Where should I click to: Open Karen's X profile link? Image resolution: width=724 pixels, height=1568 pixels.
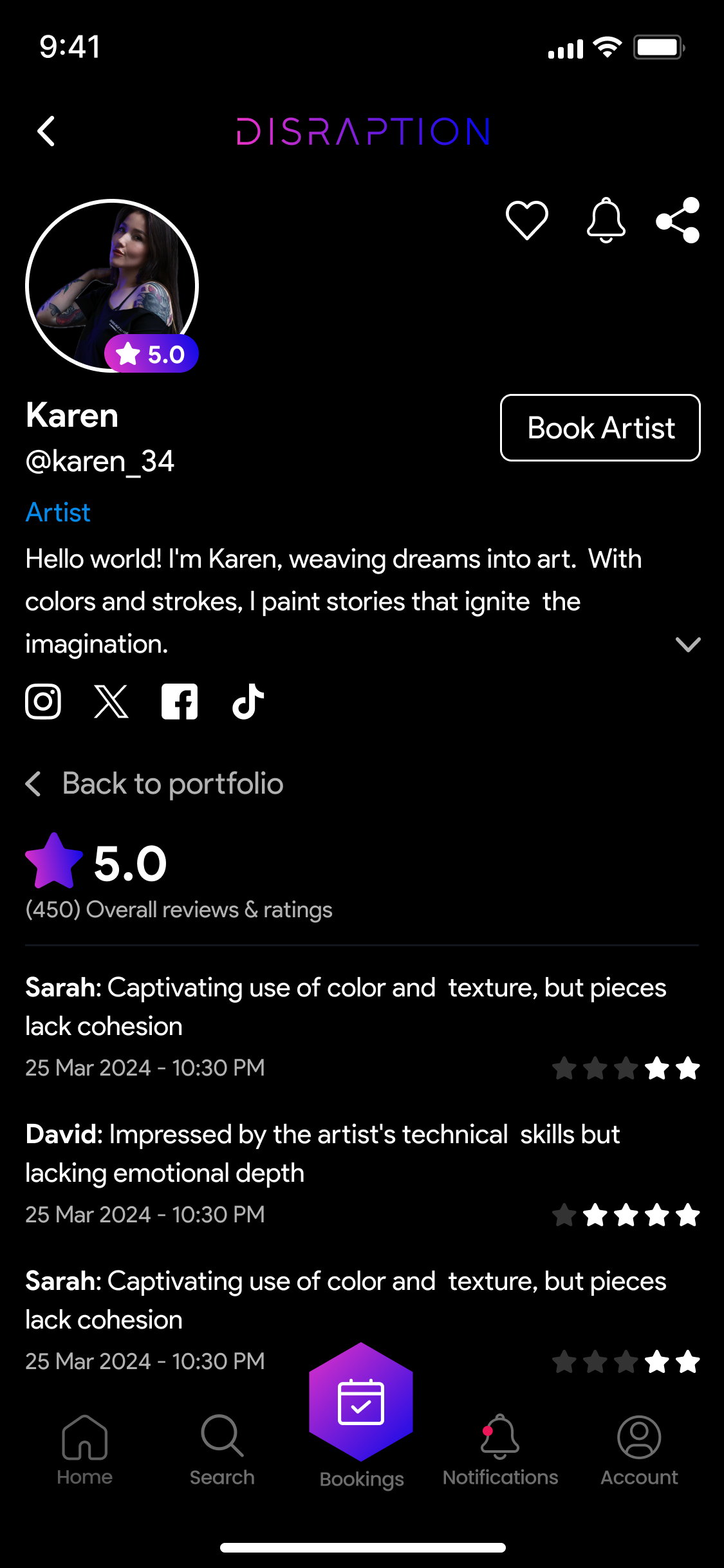point(111,701)
